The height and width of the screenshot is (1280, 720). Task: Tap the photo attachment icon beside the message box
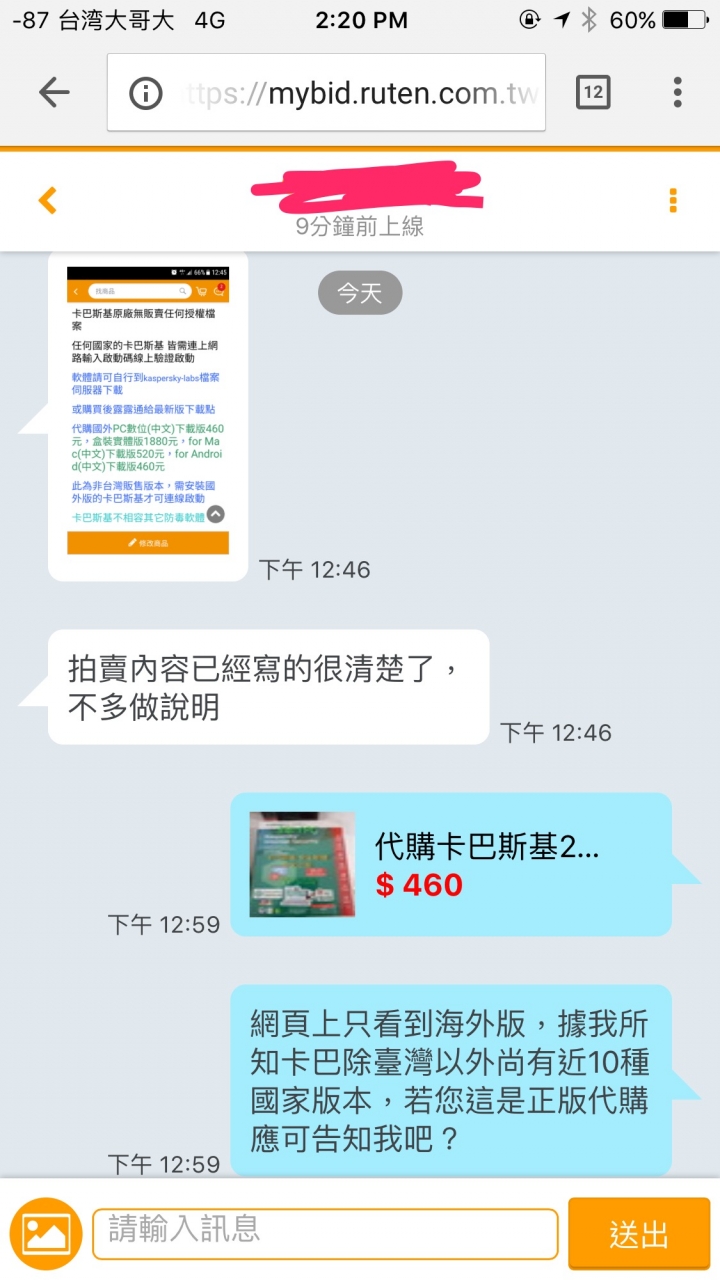pos(44,1233)
